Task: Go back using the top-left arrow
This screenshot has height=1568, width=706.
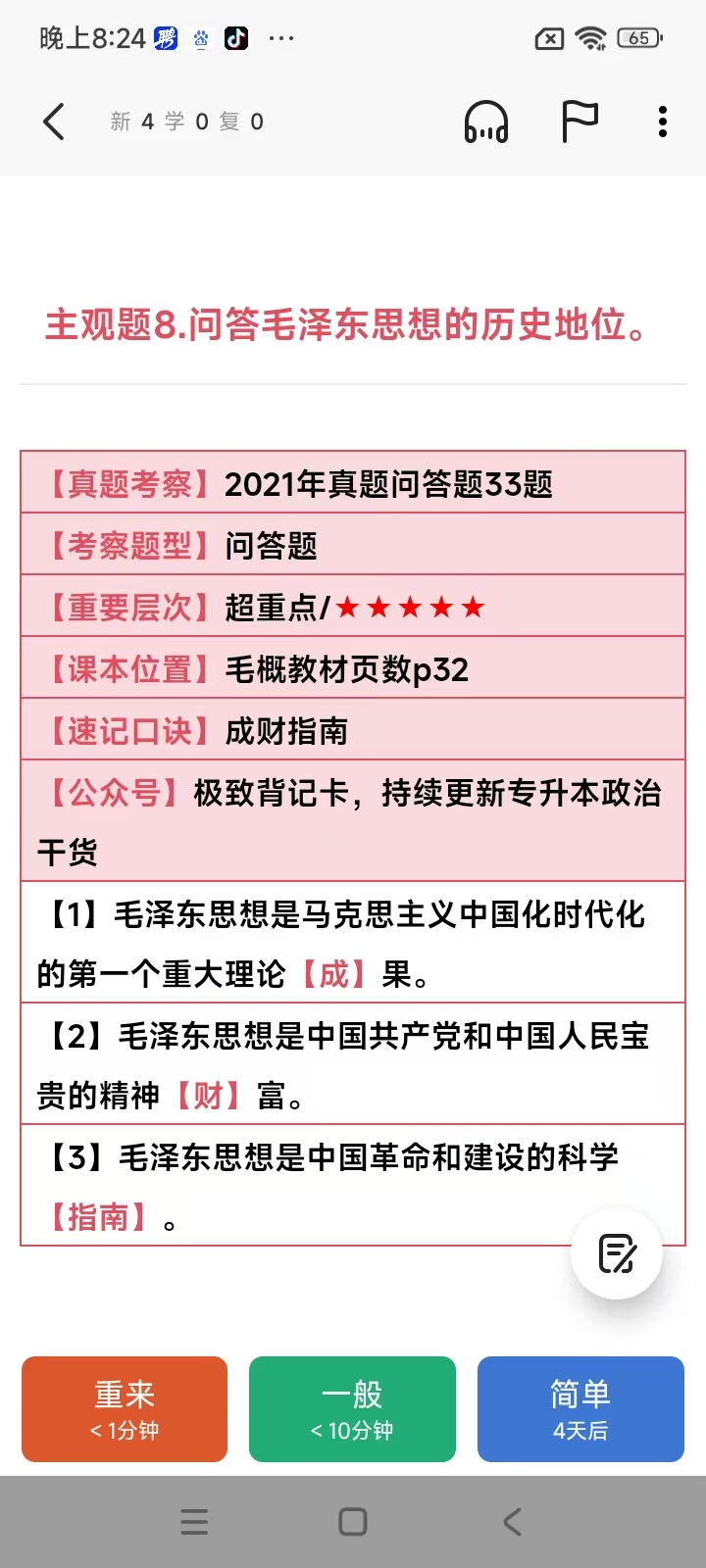Action: (x=54, y=122)
